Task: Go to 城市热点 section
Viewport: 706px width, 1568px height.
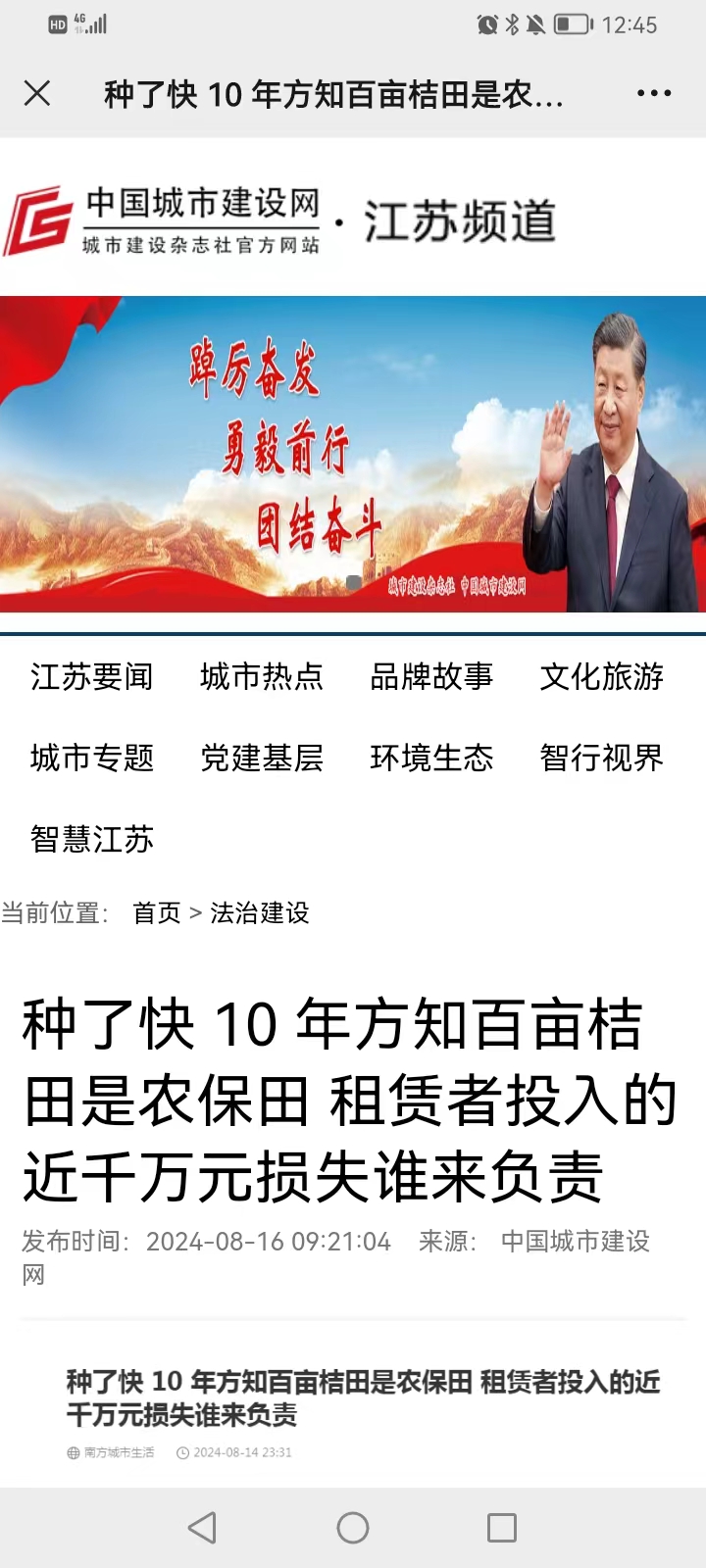Action: click(x=262, y=676)
